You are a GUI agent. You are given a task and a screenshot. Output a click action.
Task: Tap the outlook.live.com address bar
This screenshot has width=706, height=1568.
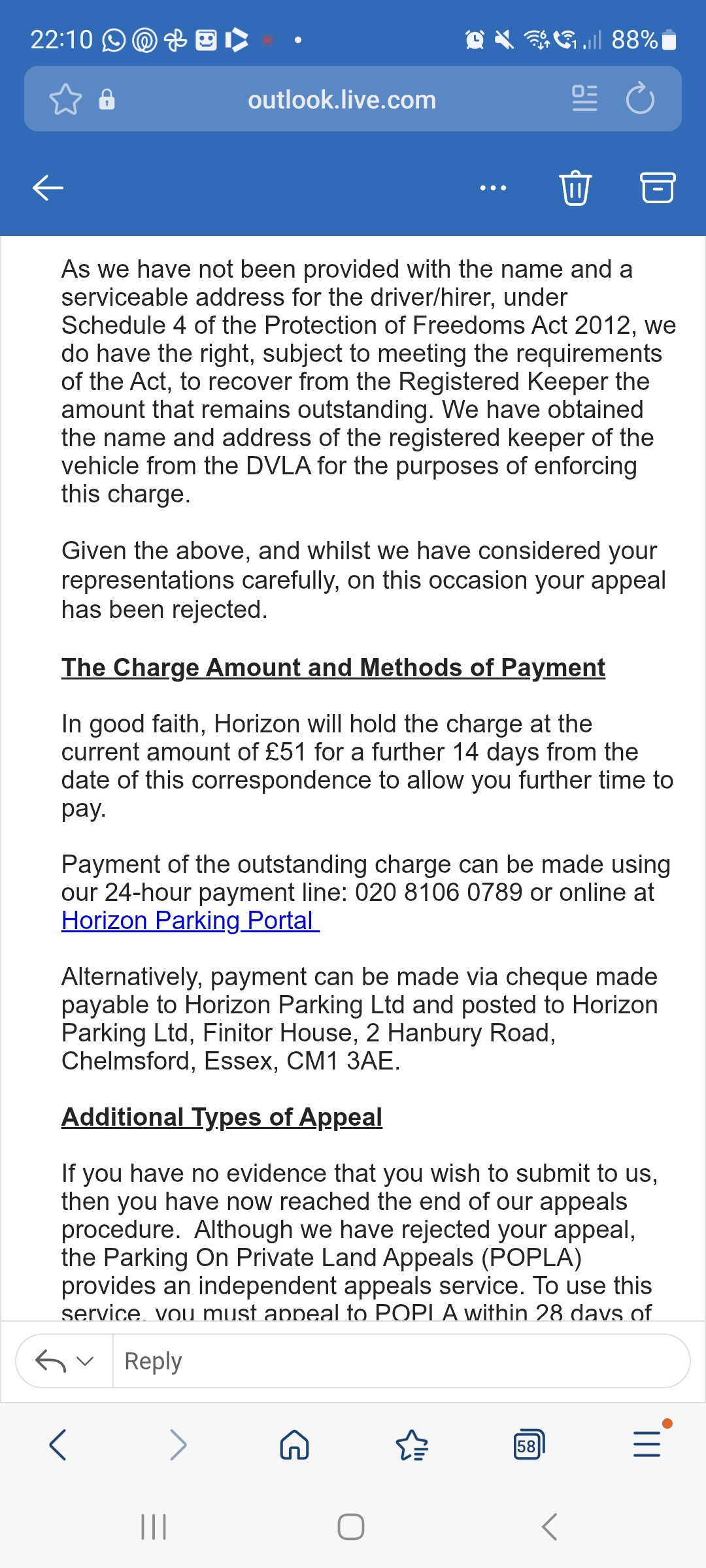tap(341, 100)
